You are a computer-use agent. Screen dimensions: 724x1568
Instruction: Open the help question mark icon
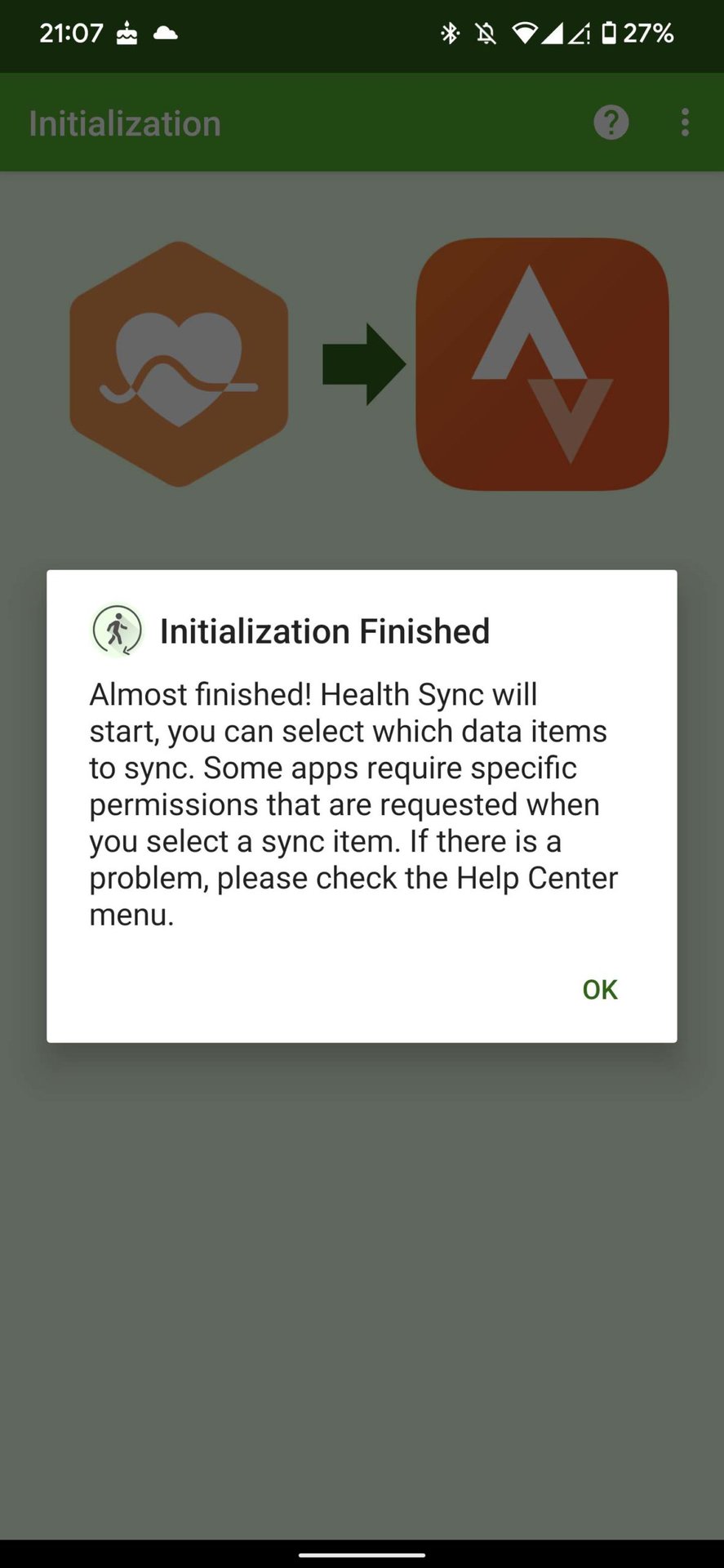[x=611, y=122]
